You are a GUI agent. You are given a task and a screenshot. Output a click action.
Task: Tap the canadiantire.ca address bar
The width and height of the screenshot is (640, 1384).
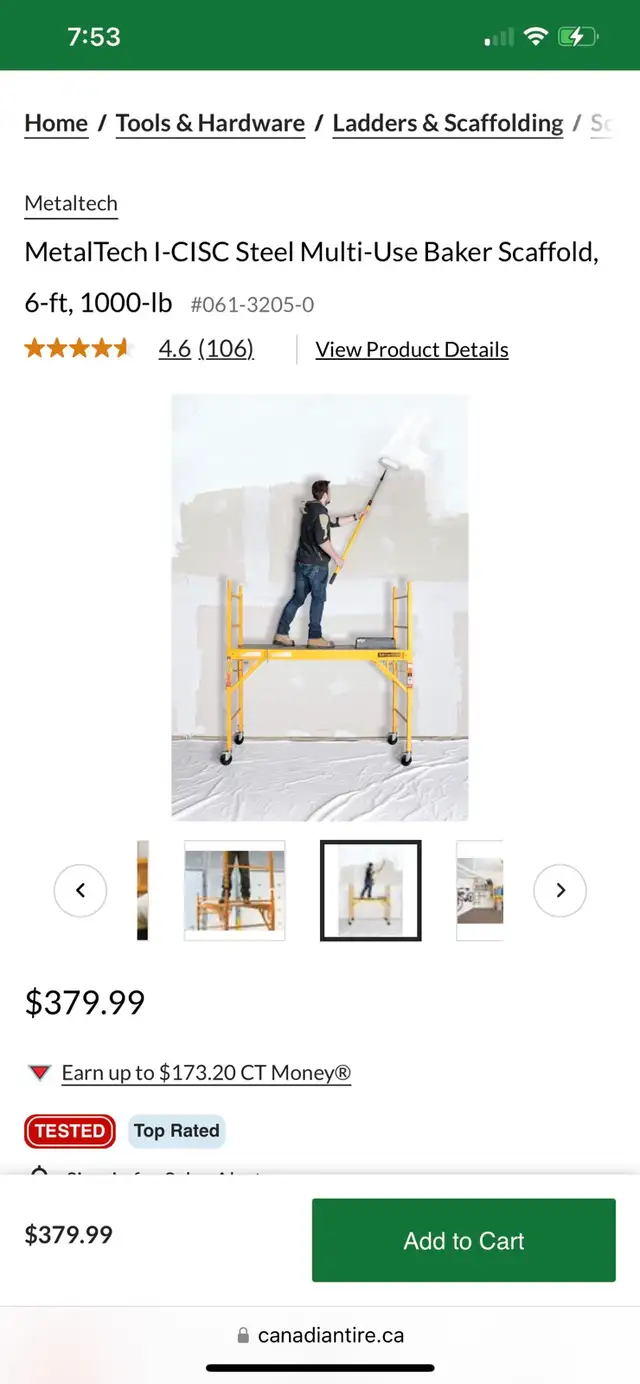(320, 1335)
